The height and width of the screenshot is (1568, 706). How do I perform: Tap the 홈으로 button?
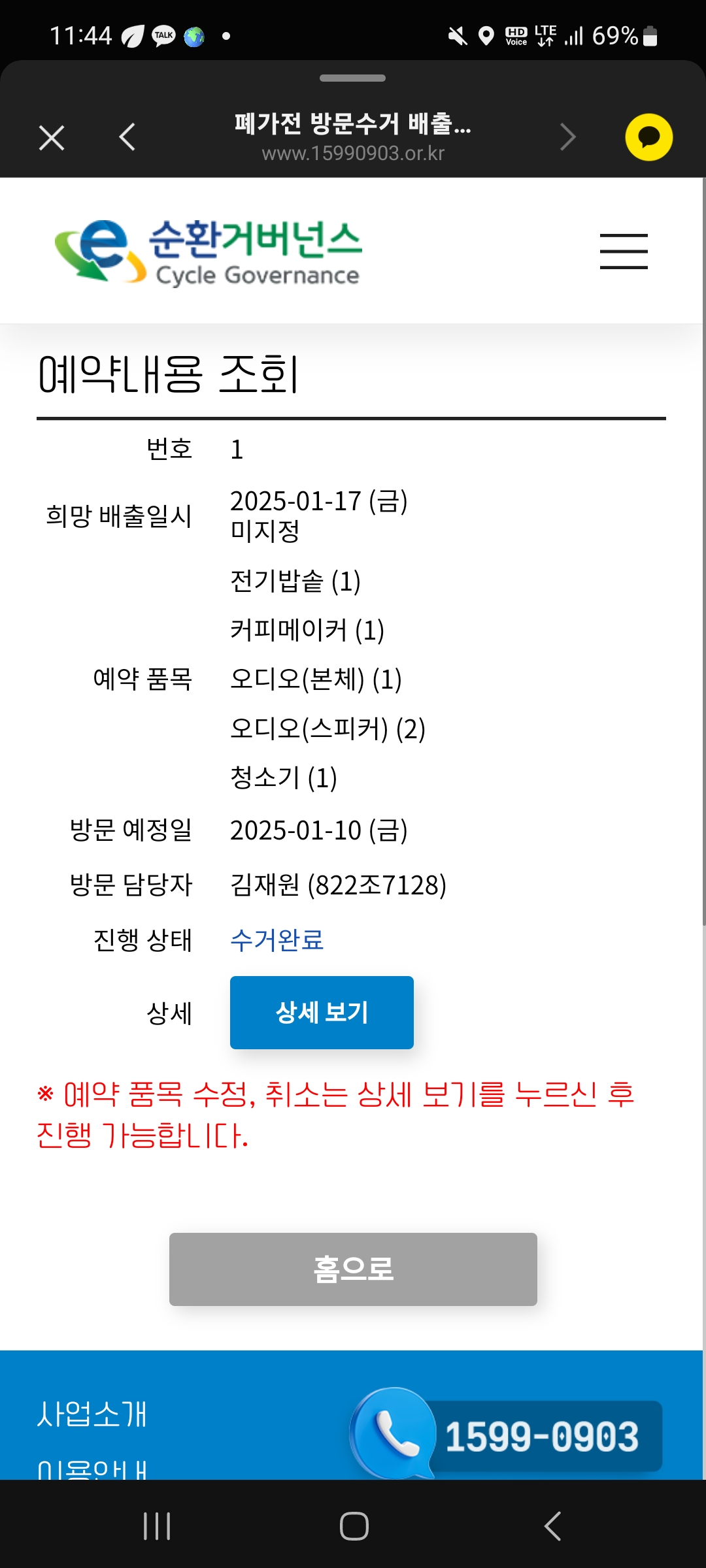353,1269
